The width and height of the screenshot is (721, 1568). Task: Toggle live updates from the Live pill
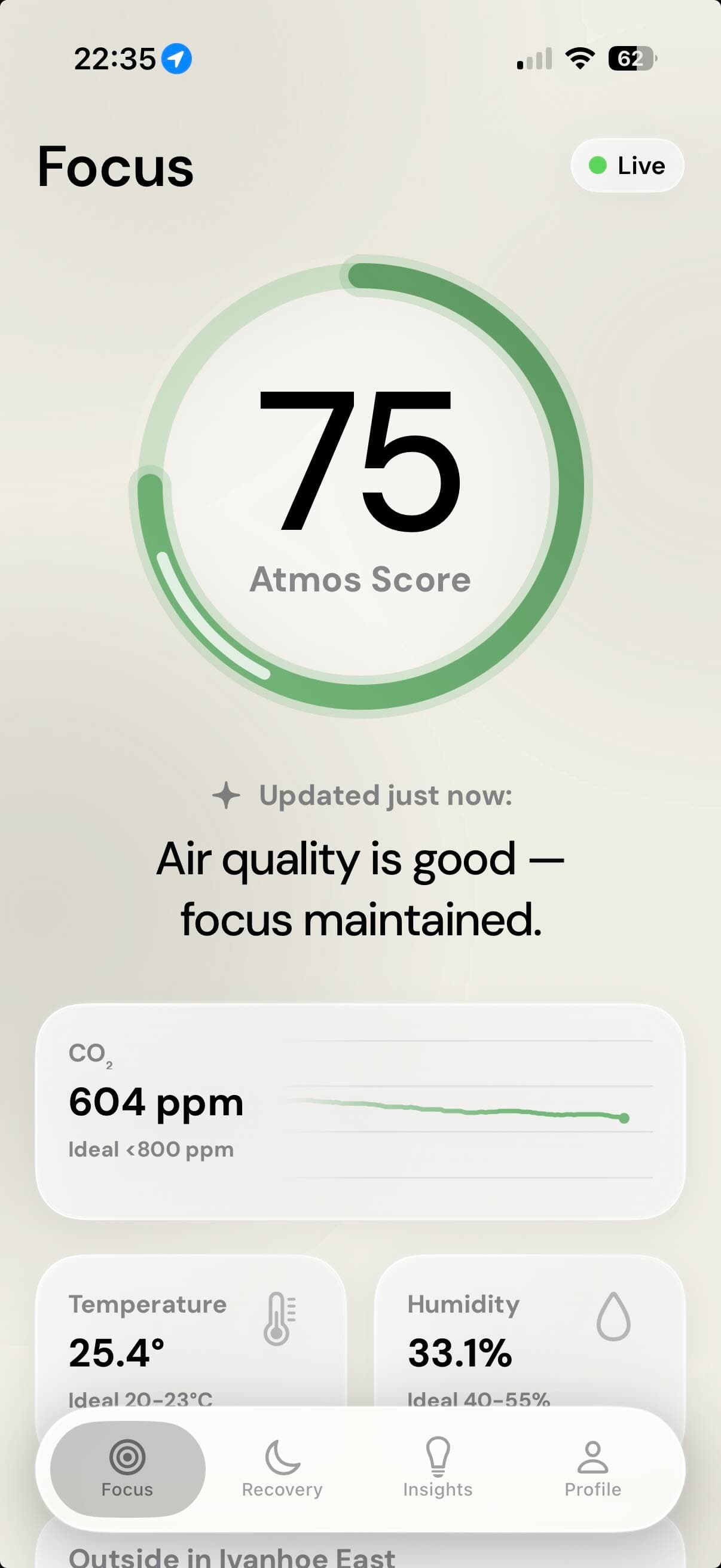(x=626, y=166)
